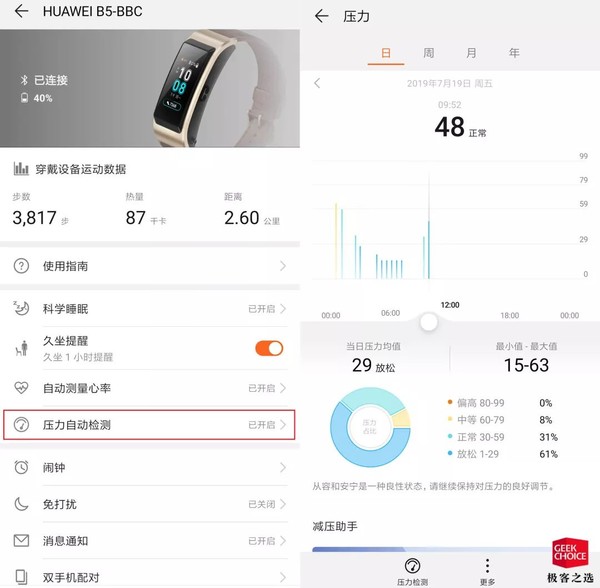
Task: Tap the timeline handle on the stress chart
Action: [428, 322]
